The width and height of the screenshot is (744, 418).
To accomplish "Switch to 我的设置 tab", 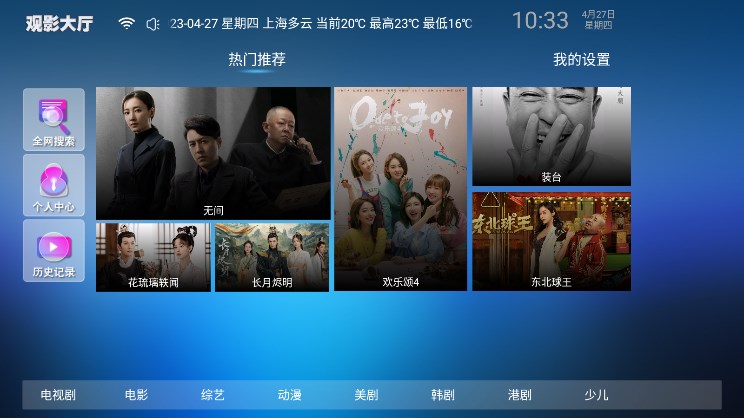I will click(x=581, y=60).
